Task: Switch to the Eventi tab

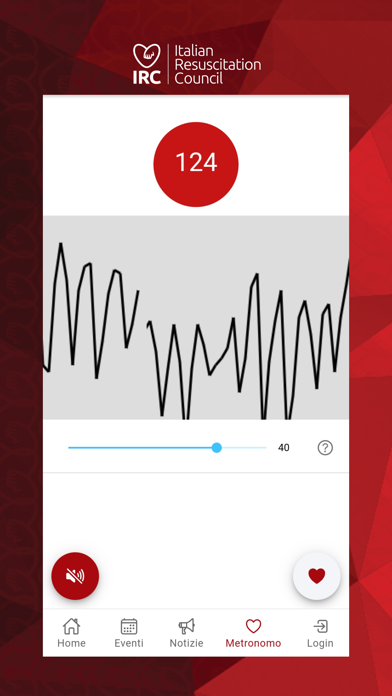Action: pyautogui.click(x=129, y=633)
